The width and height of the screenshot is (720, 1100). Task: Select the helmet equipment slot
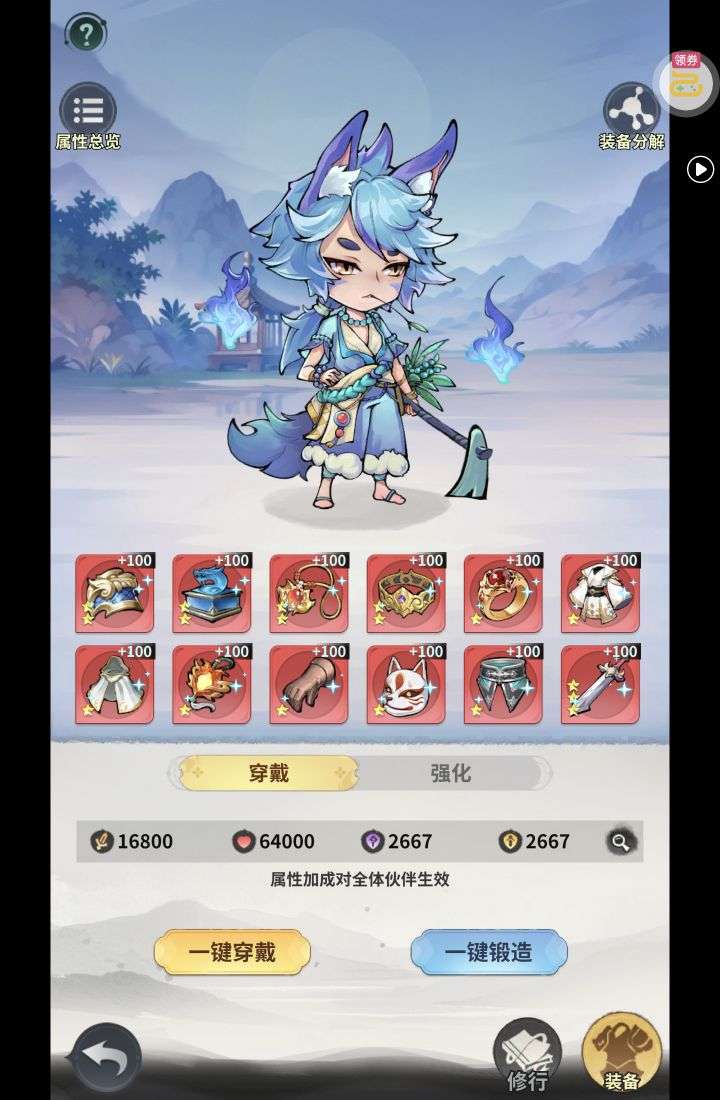coord(115,593)
